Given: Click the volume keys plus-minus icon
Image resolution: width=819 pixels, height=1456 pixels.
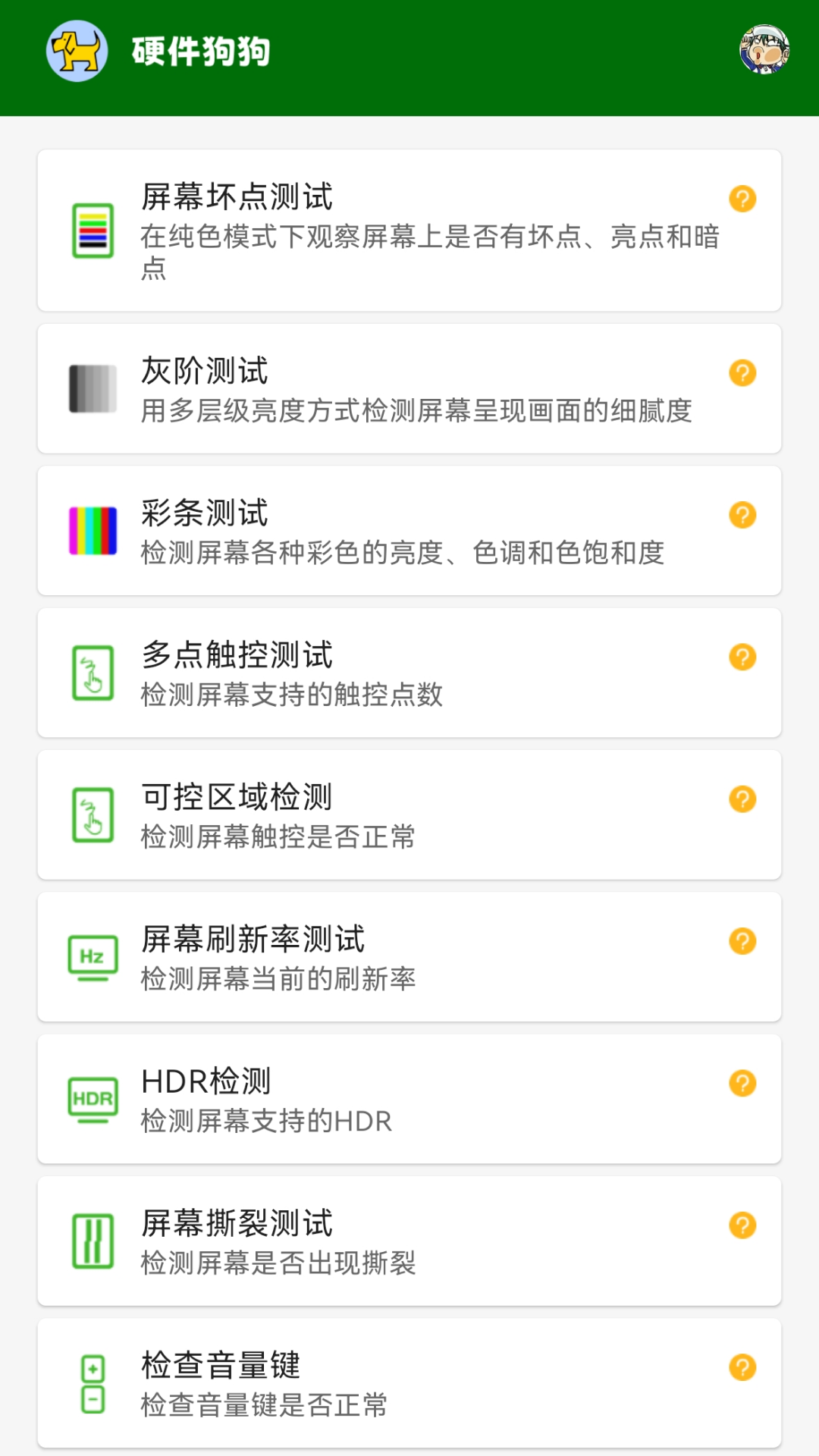Looking at the screenshot, I should [x=92, y=1384].
